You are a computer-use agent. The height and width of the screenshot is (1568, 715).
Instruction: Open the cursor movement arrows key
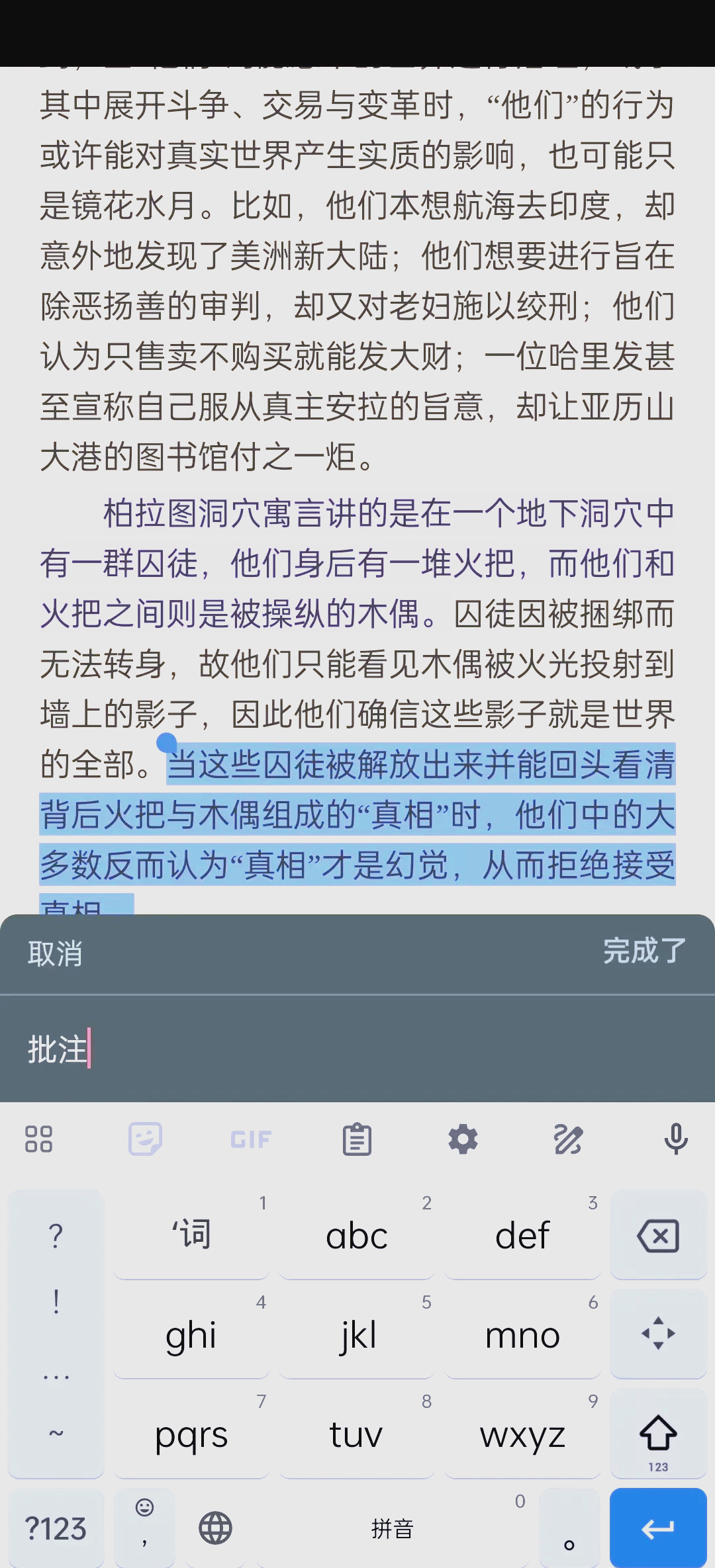coord(658,1334)
